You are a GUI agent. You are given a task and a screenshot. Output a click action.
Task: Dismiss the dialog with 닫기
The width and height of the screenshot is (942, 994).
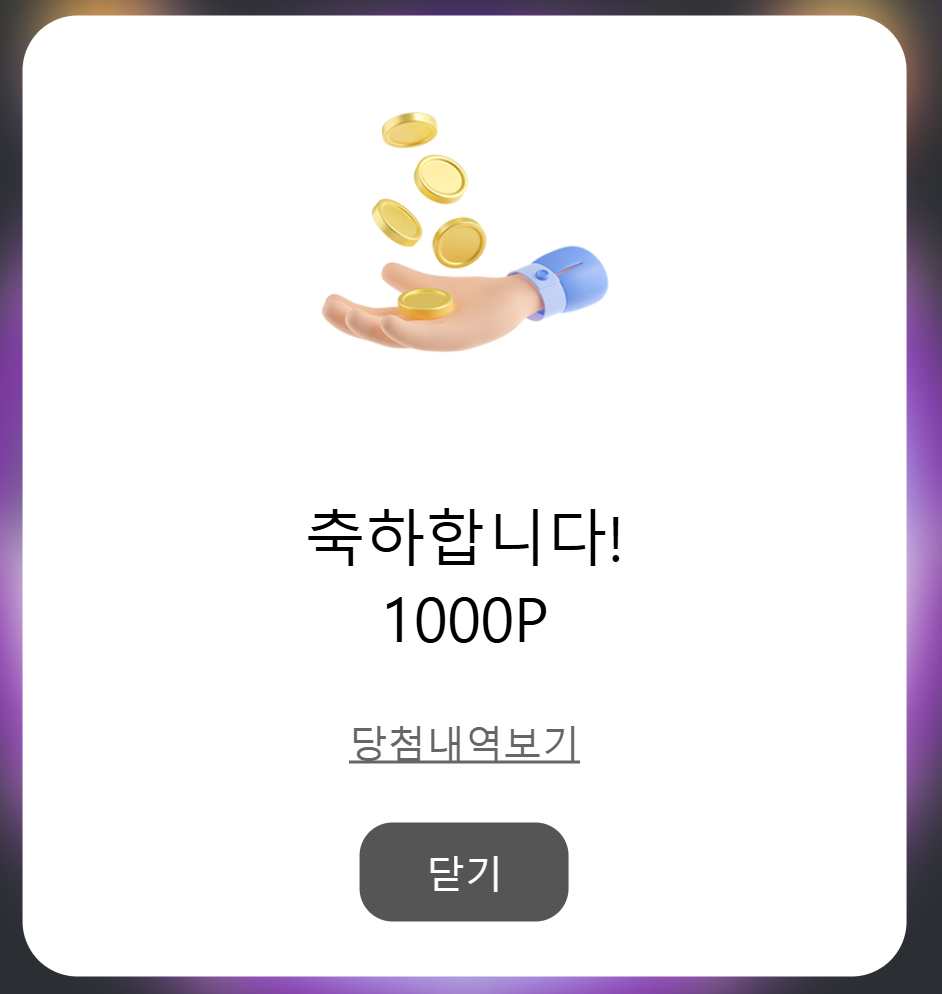pos(464,872)
